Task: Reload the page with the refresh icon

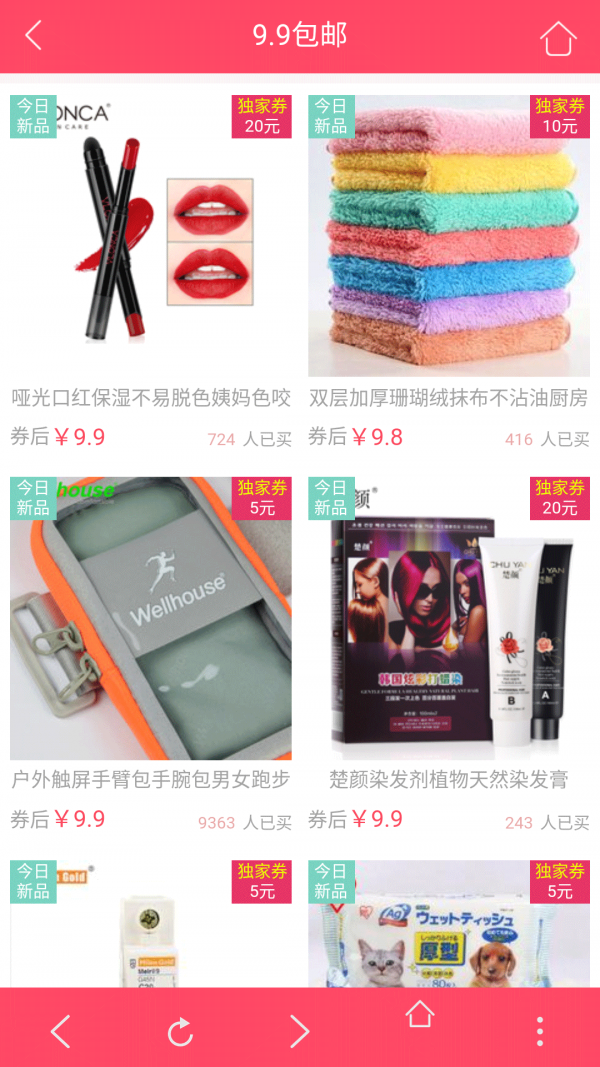Action: coord(180,1031)
